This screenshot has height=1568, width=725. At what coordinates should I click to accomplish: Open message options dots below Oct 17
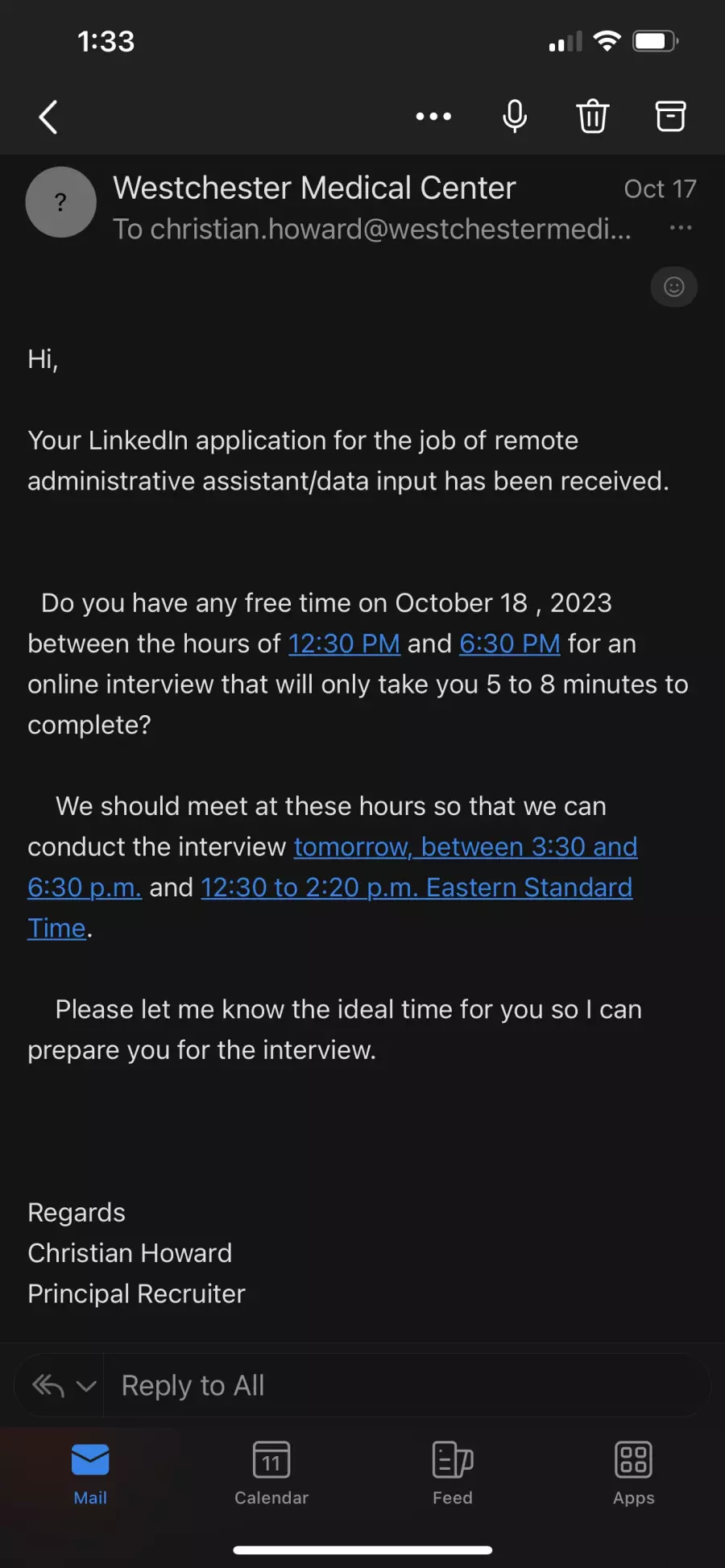point(681,228)
